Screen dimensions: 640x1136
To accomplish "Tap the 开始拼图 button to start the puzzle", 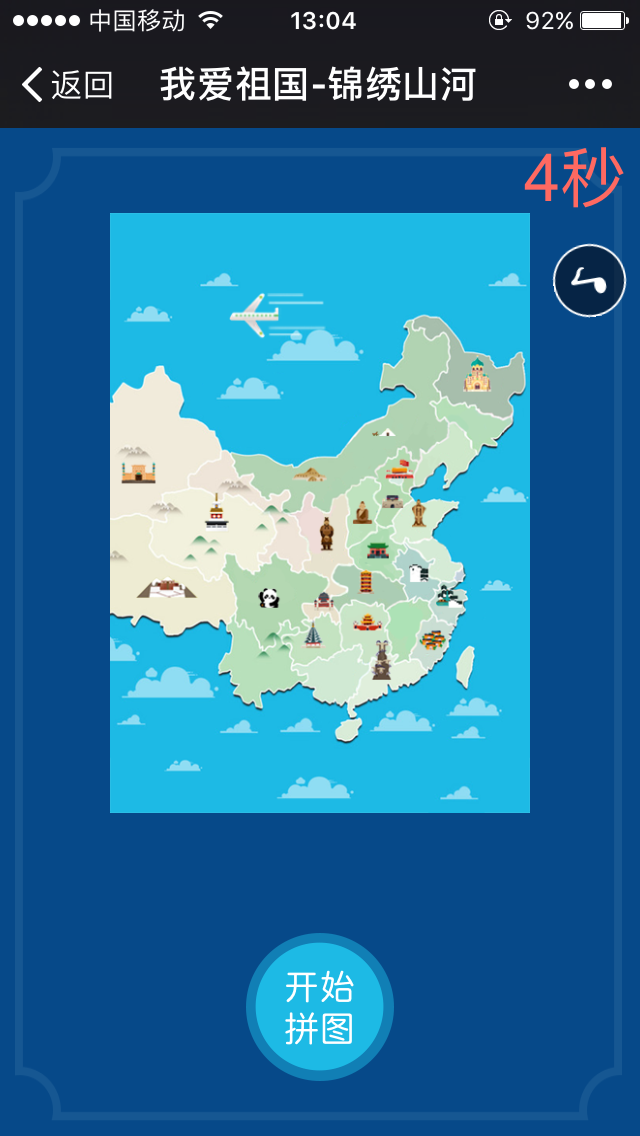I will tap(320, 1007).
